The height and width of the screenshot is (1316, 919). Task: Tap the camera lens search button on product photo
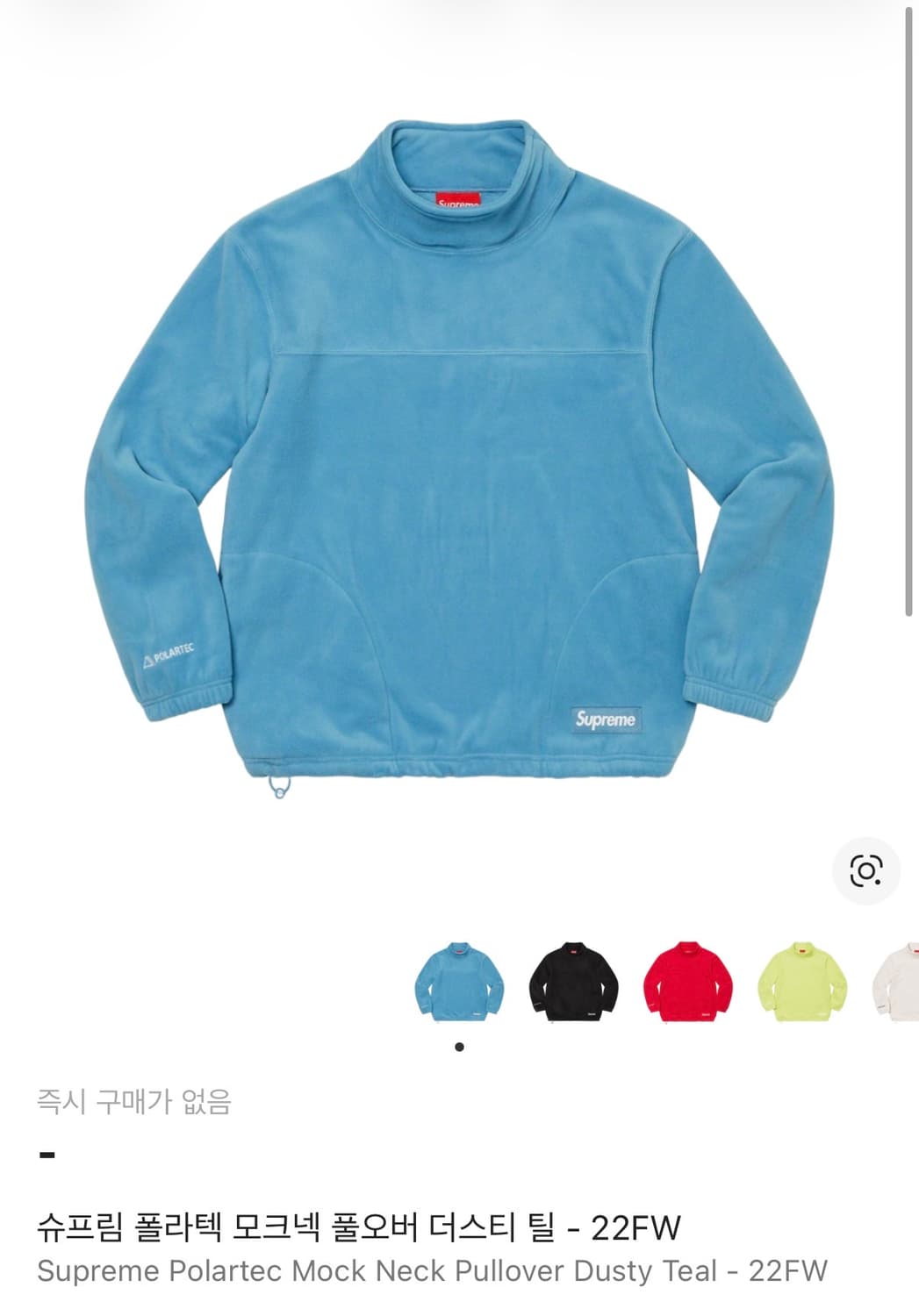(x=865, y=869)
